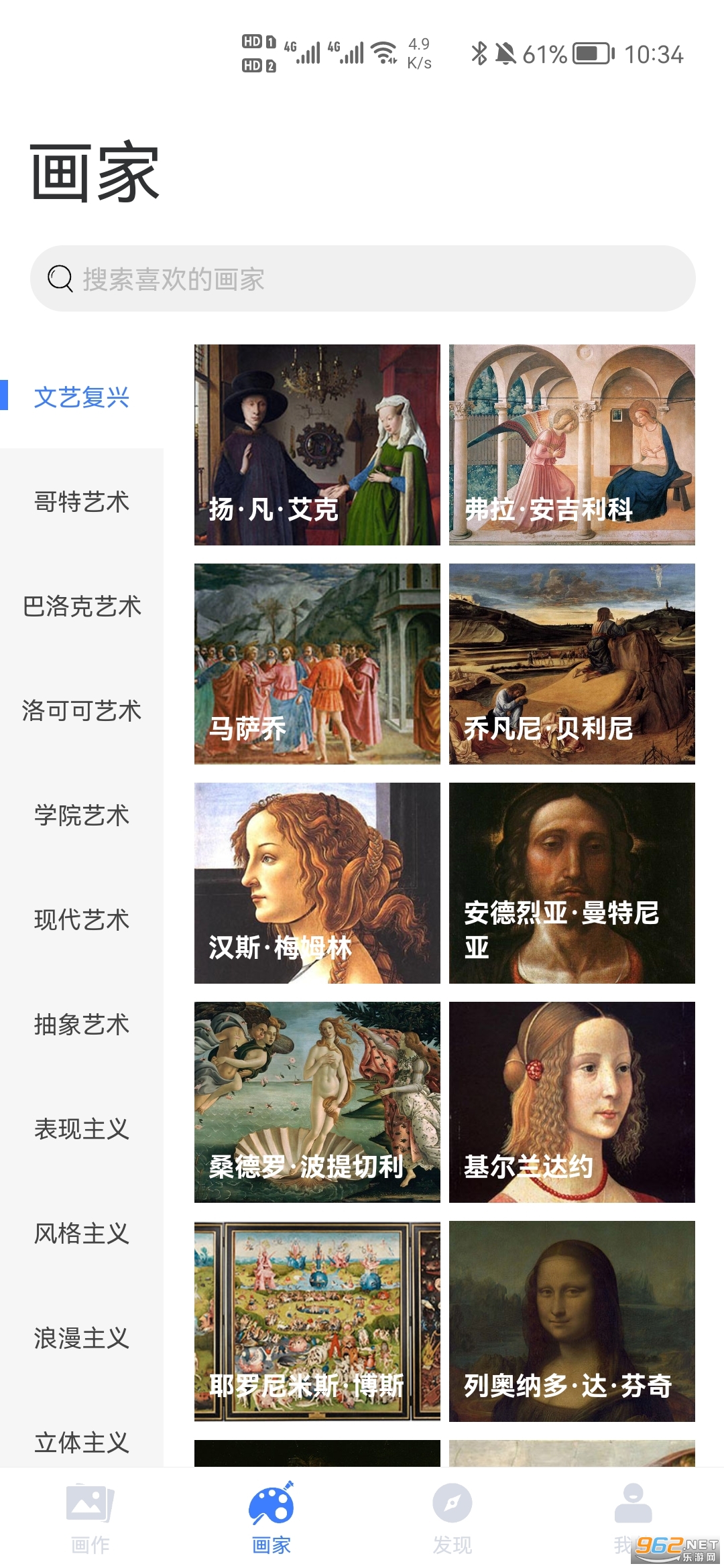Open the 洛可可艺术 category
Image resolution: width=724 pixels, height=1568 pixels.
coord(82,711)
